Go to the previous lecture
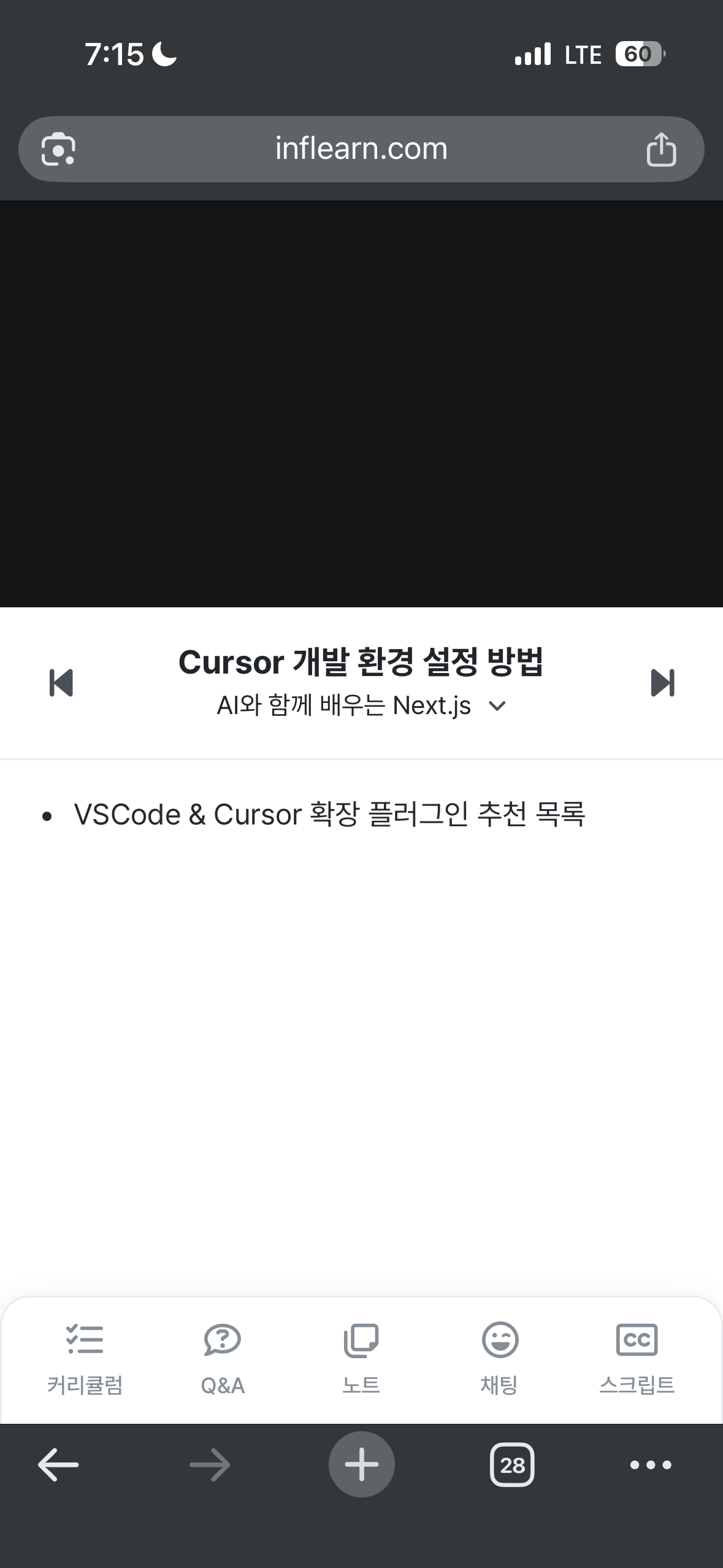 click(x=61, y=683)
